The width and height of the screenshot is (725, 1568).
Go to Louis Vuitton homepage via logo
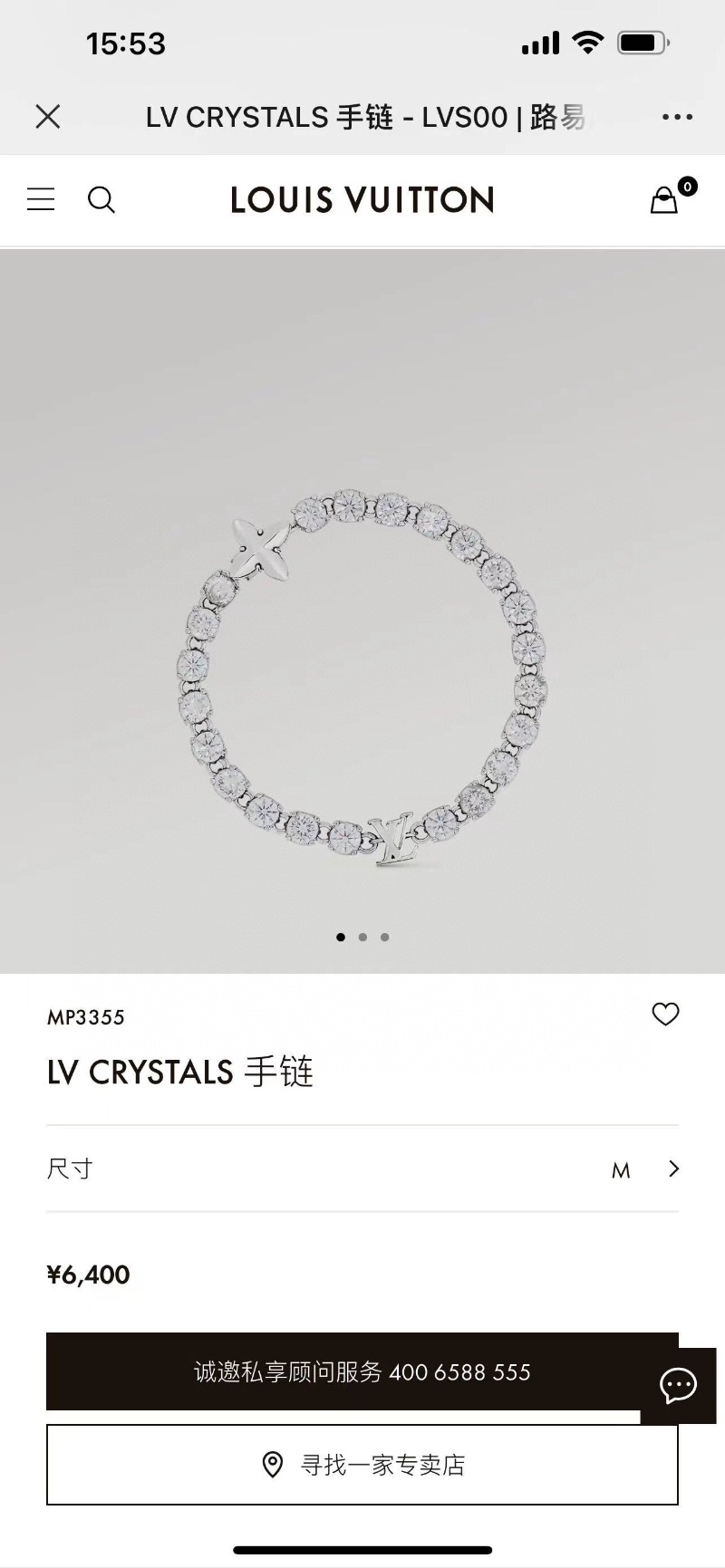362,200
